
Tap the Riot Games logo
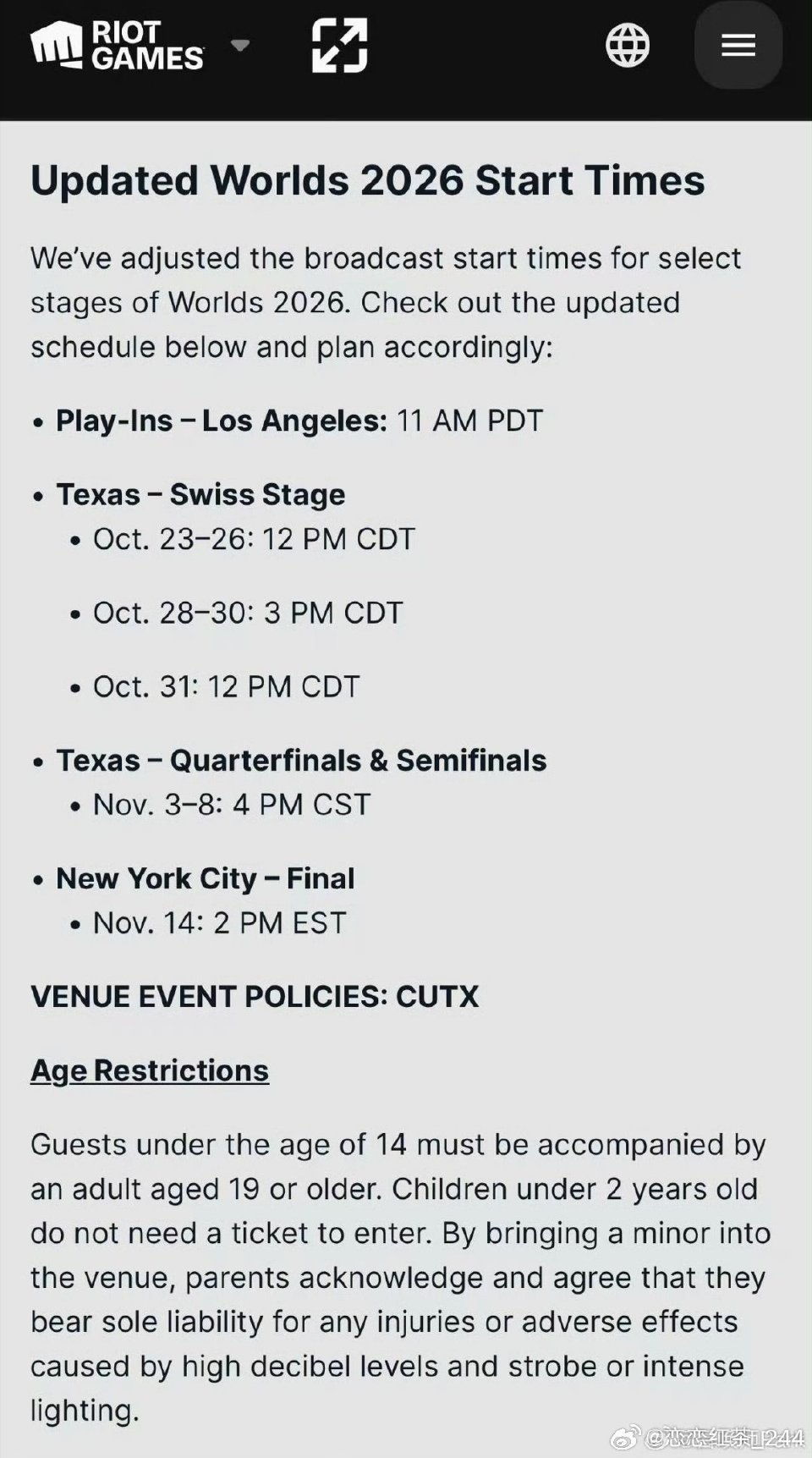[x=117, y=45]
